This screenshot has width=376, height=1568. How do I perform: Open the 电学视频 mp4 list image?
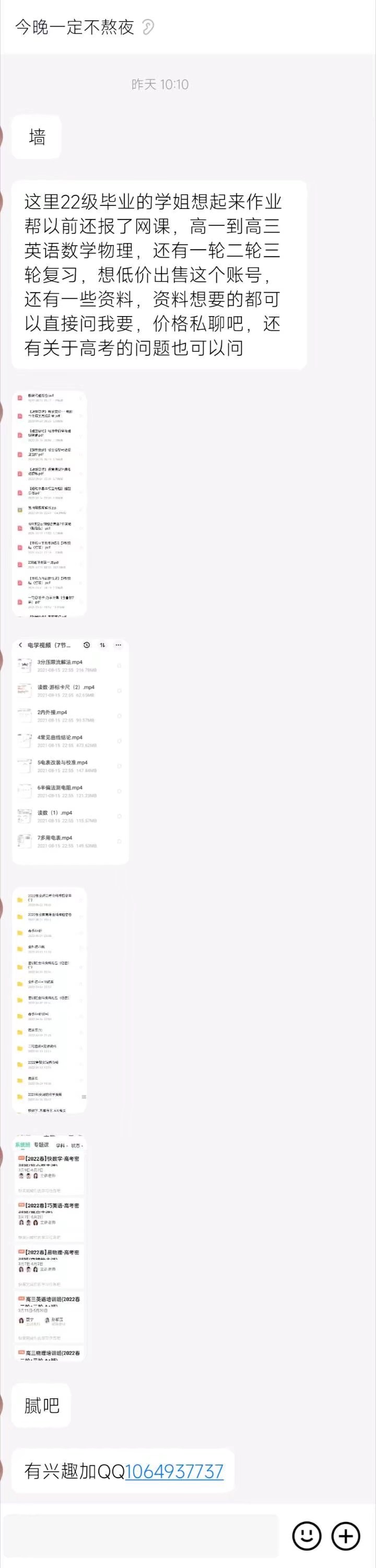[x=70, y=751]
